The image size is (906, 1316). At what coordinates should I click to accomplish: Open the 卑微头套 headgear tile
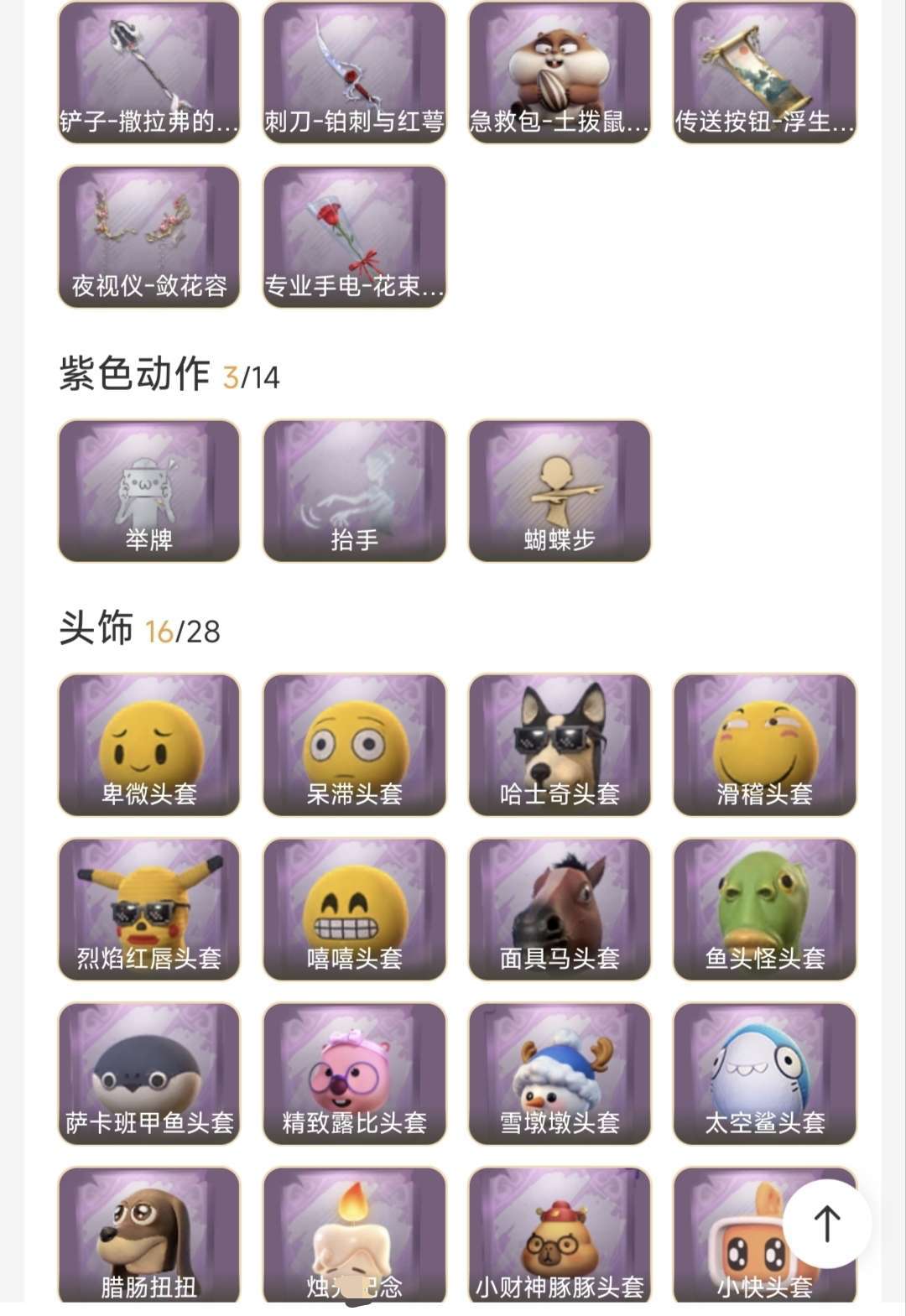click(x=149, y=745)
